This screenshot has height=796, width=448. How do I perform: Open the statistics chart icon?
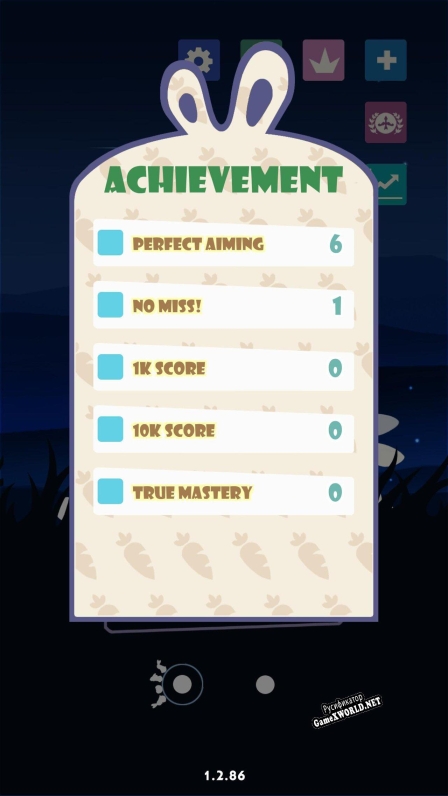[x=390, y=184]
